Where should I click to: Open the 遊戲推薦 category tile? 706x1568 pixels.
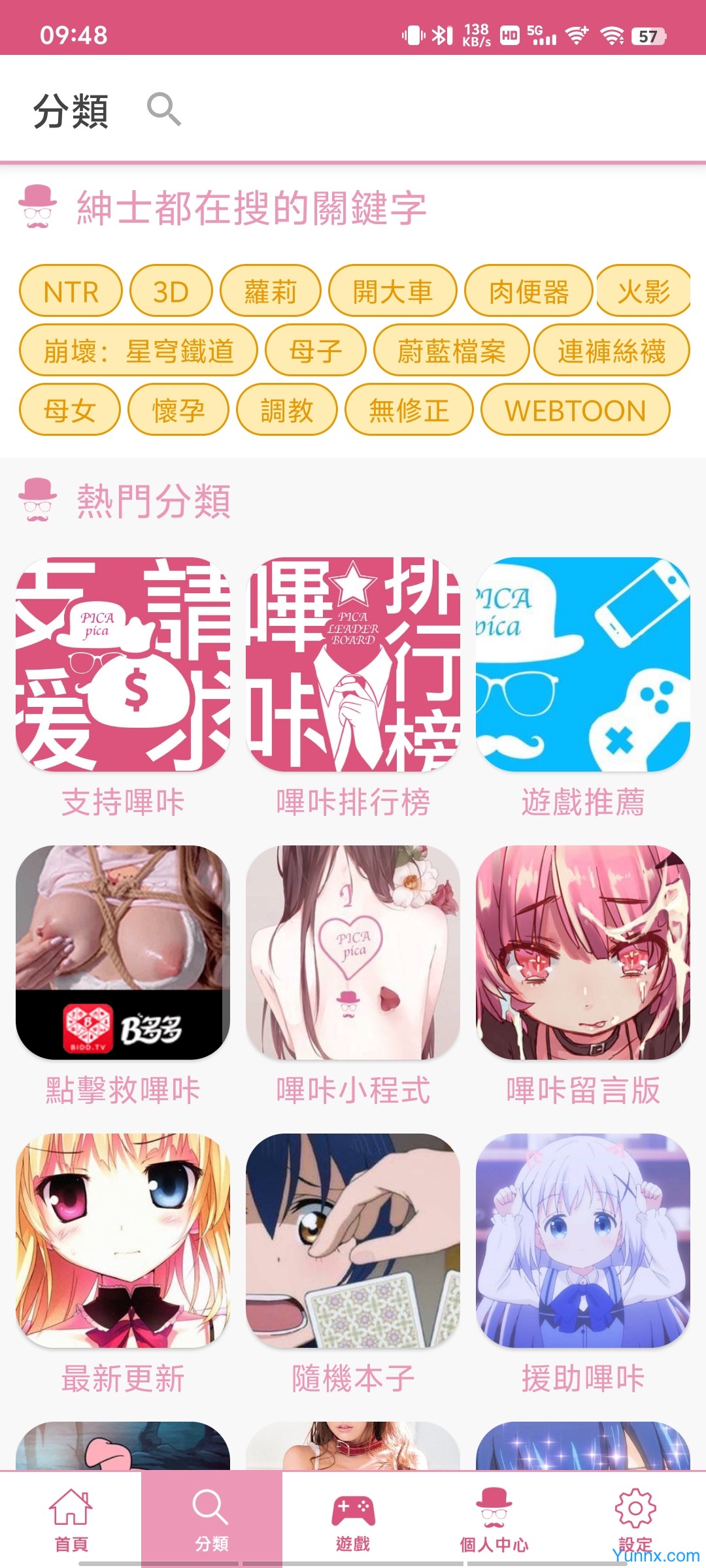pos(583,664)
